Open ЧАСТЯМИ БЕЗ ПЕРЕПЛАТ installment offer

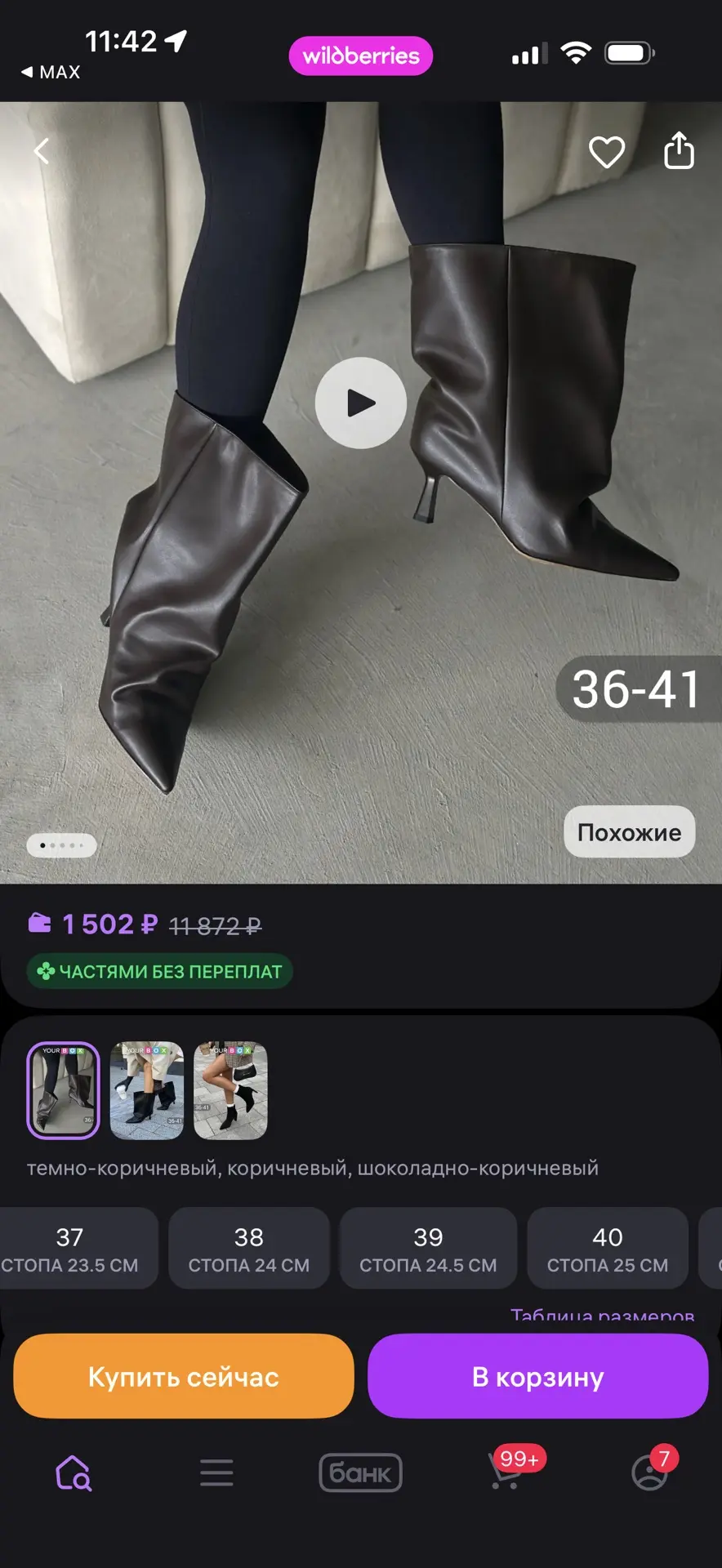[x=160, y=971]
